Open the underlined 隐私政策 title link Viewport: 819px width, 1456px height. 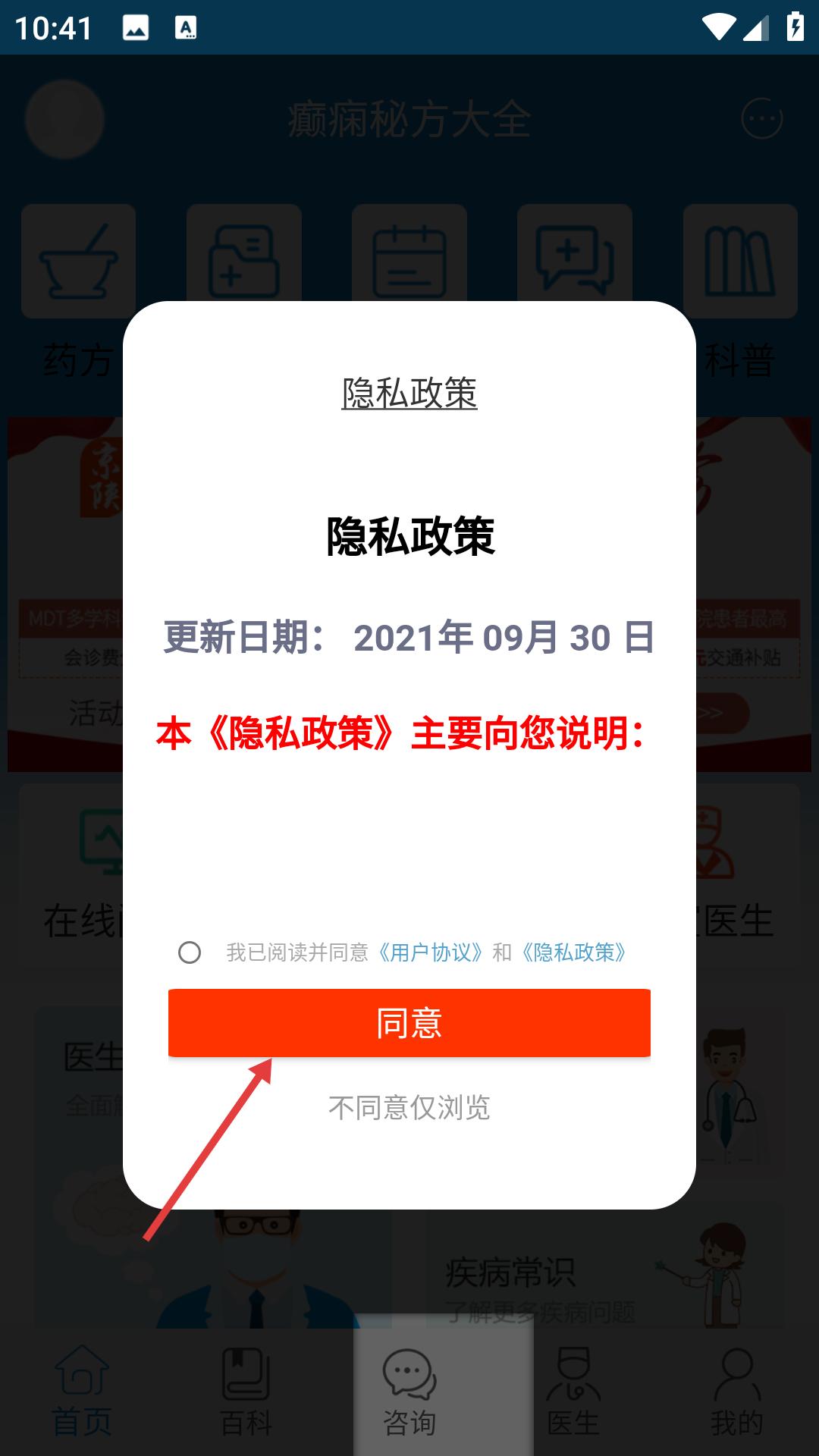coord(409,394)
